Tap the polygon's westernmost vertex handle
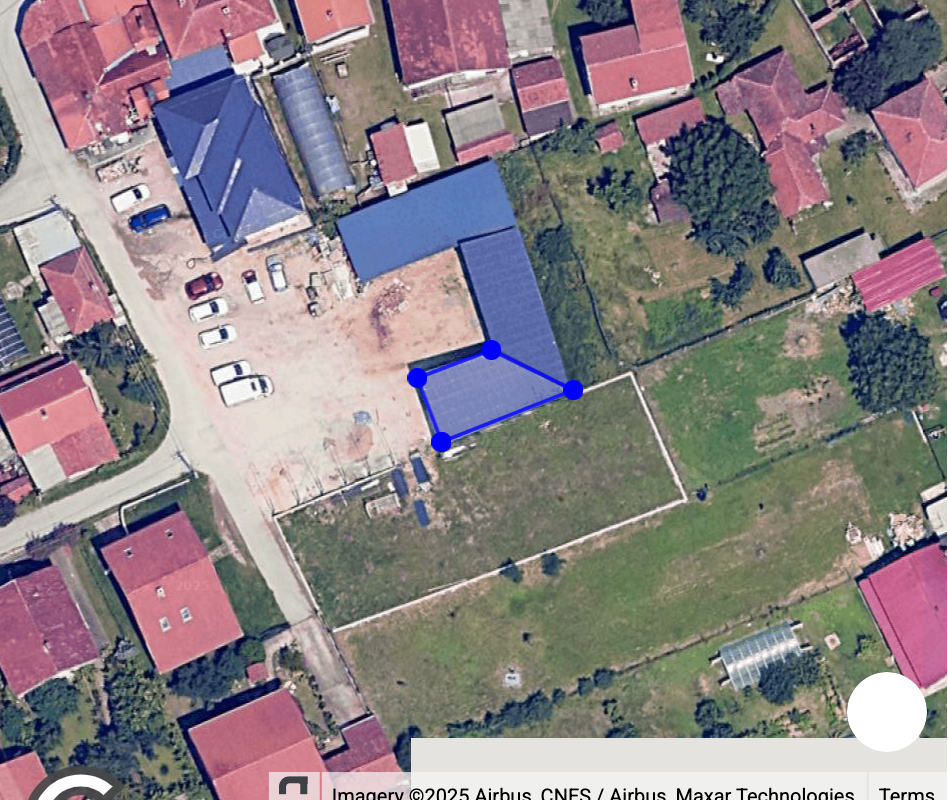The width and height of the screenshot is (948, 800). click(418, 378)
